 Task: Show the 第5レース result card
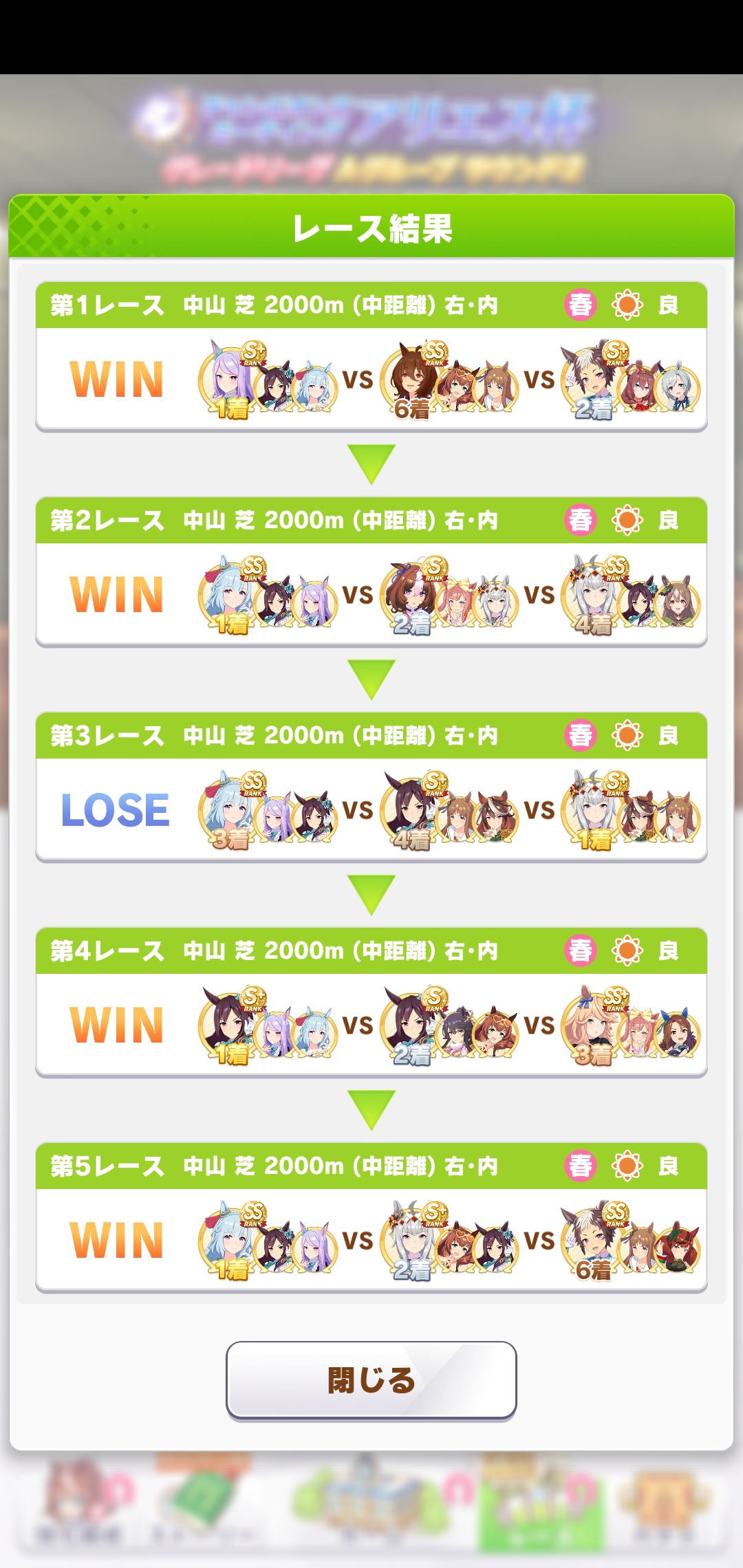pos(371,1217)
